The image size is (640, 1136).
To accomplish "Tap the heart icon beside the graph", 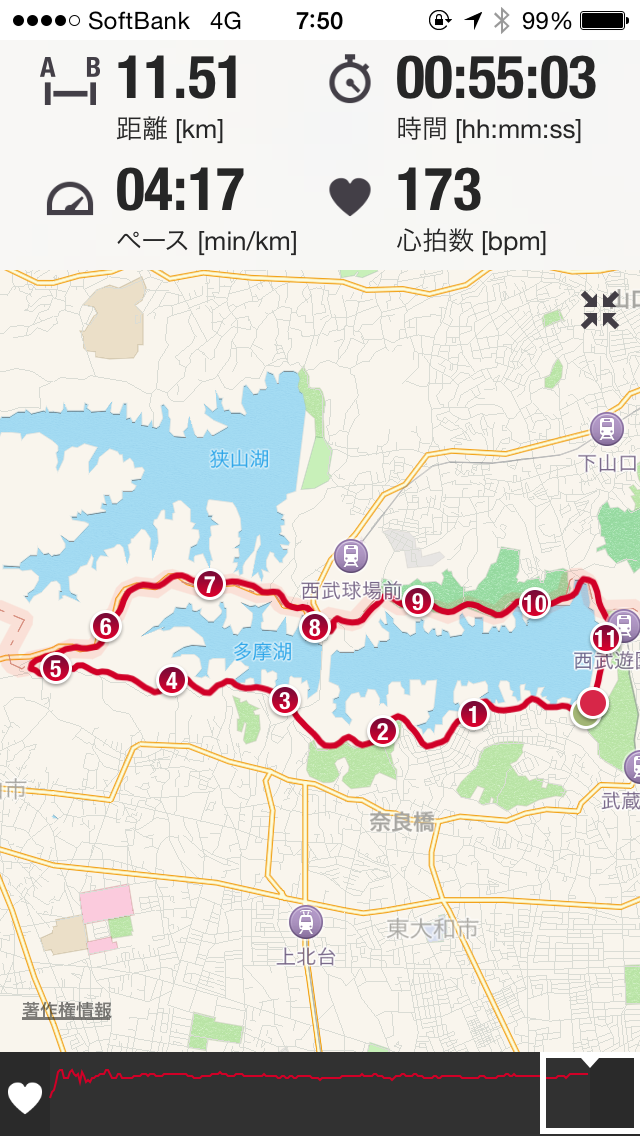I will [x=25, y=1096].
